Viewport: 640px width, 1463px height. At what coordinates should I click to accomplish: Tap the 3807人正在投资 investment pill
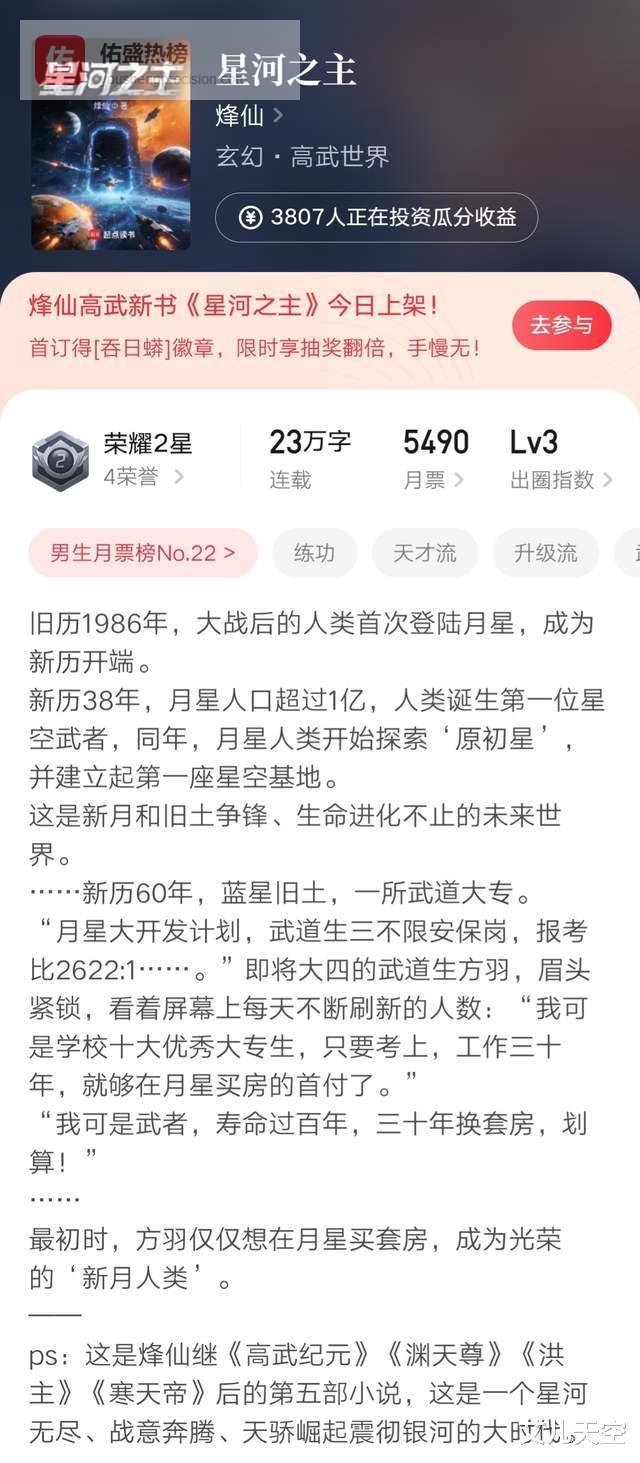point(377,217)
